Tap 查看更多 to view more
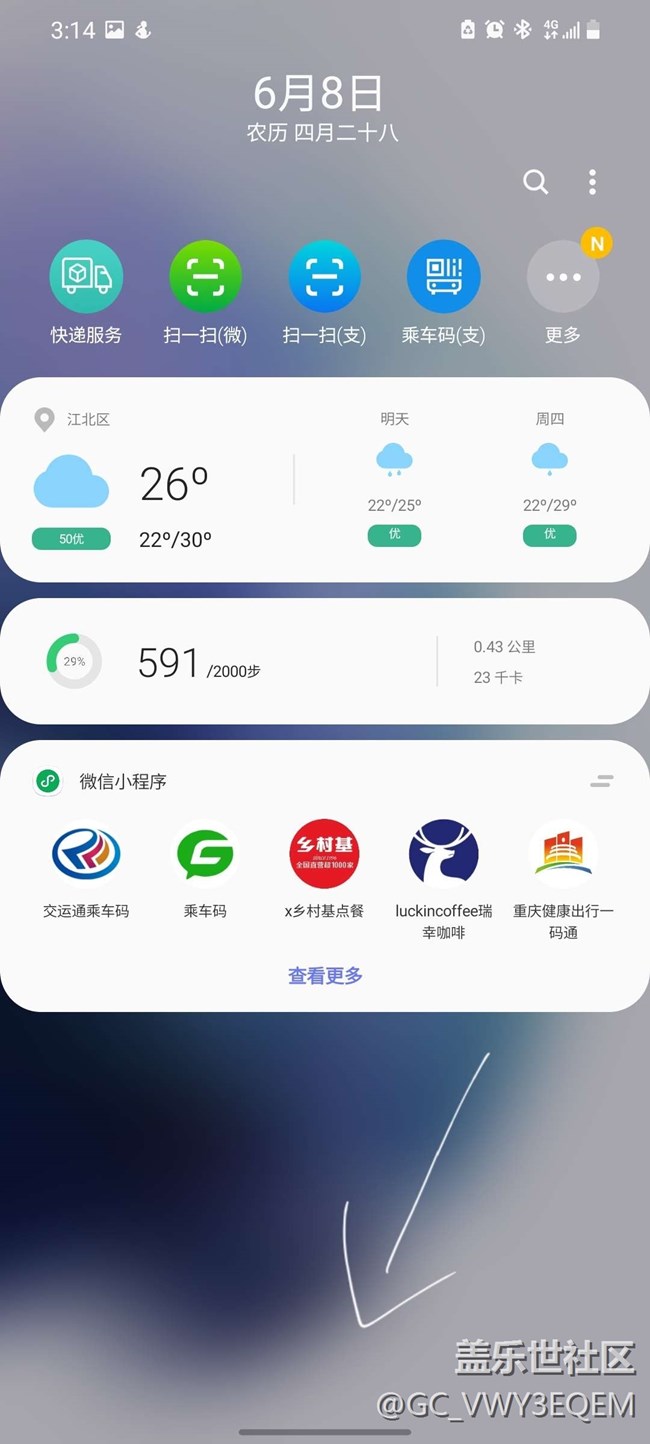Viewport: 650px width, 1444px height. click(x=325, y=975)
